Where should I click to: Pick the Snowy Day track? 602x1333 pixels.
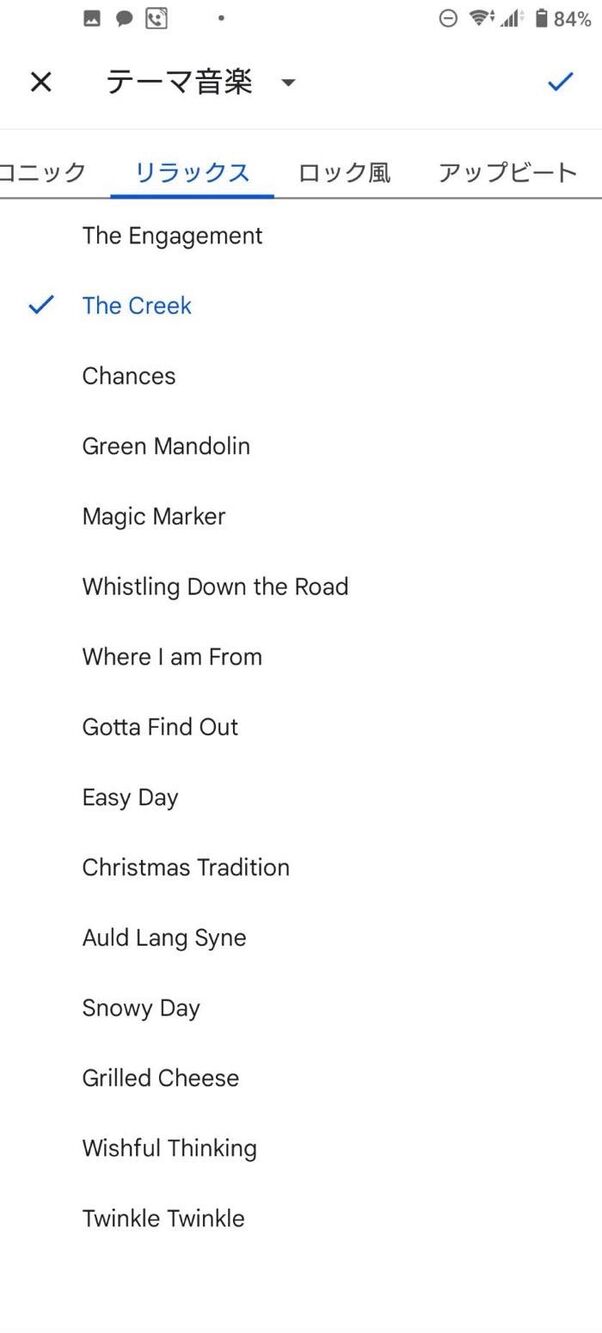pyautogui.click(x=141, y=1008)
